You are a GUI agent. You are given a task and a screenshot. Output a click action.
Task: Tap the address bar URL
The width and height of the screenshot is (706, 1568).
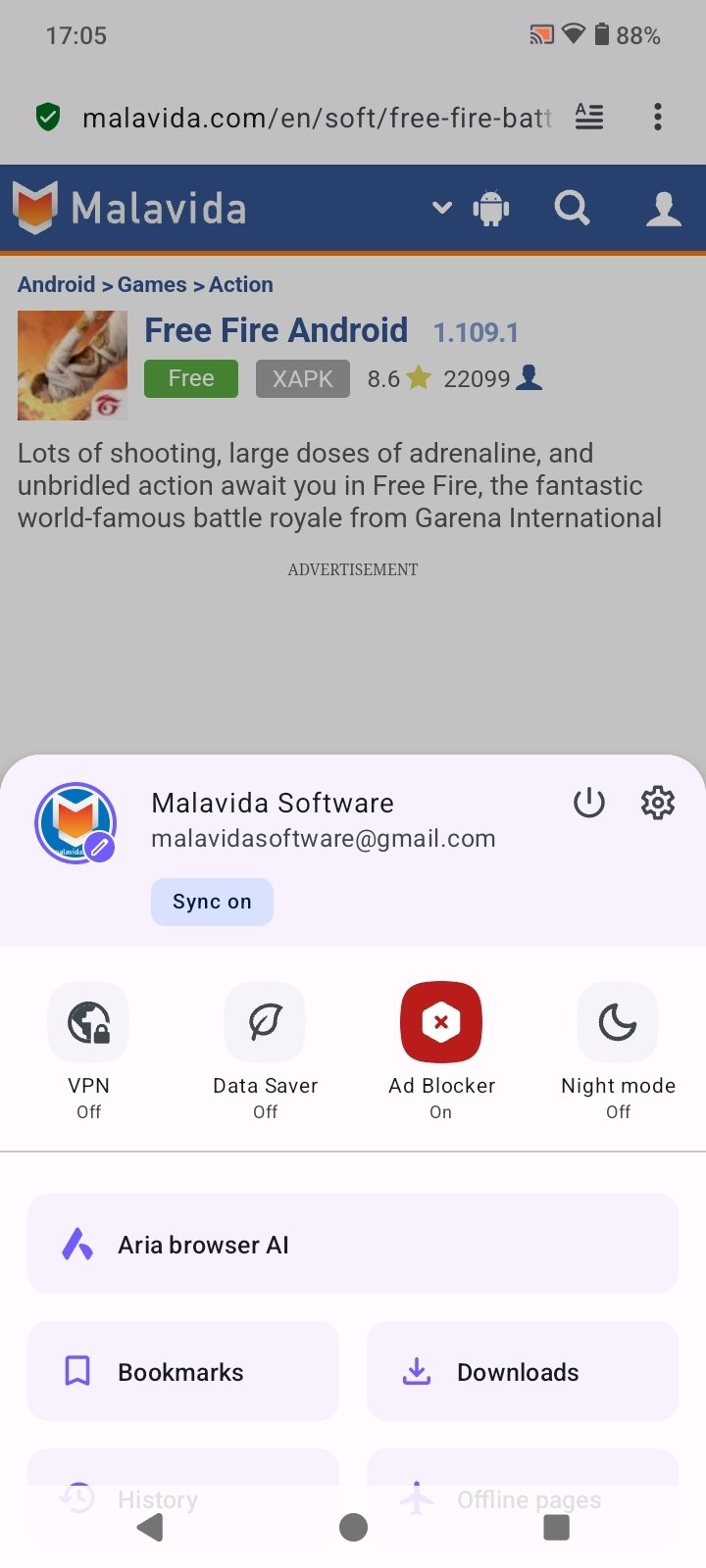coord(317,119)
